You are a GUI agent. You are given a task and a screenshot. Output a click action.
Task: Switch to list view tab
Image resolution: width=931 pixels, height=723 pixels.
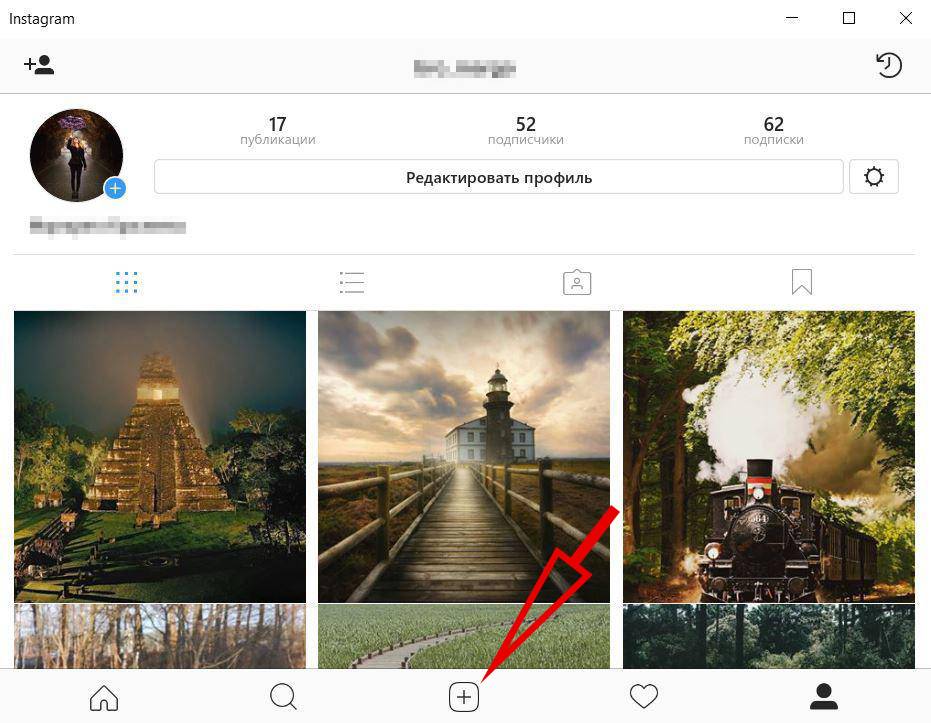click(352, 283)
